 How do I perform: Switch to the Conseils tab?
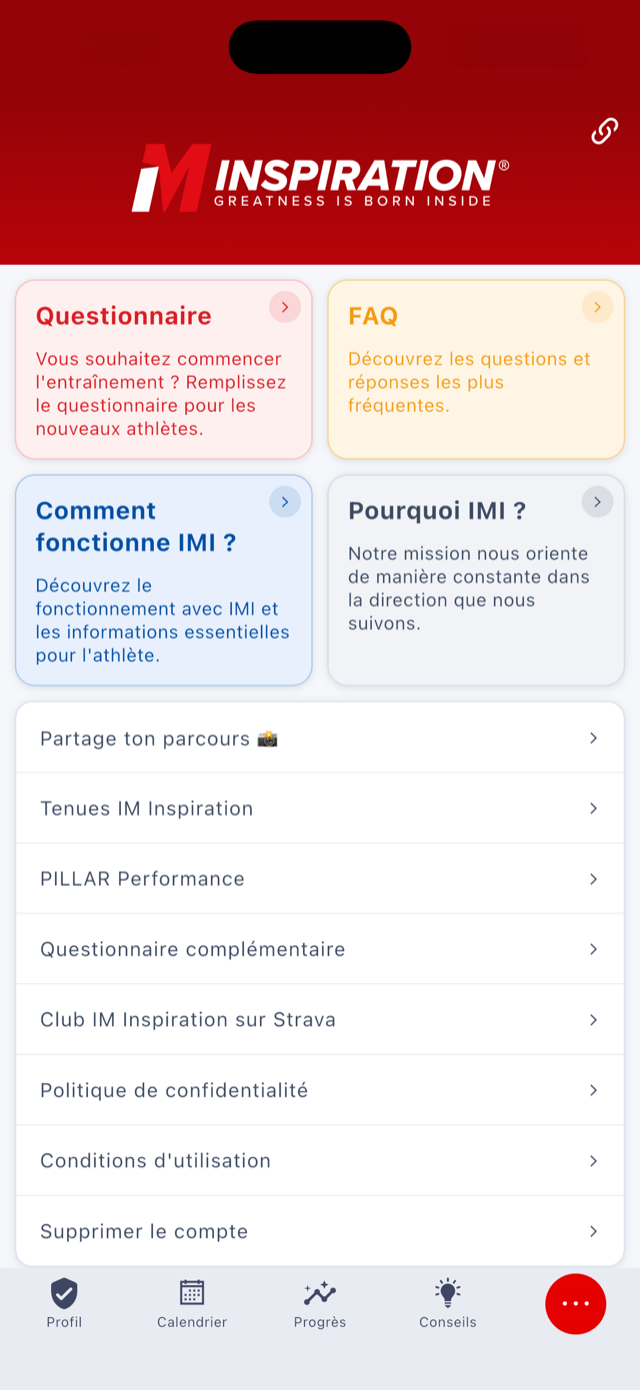click(448, 1303)
